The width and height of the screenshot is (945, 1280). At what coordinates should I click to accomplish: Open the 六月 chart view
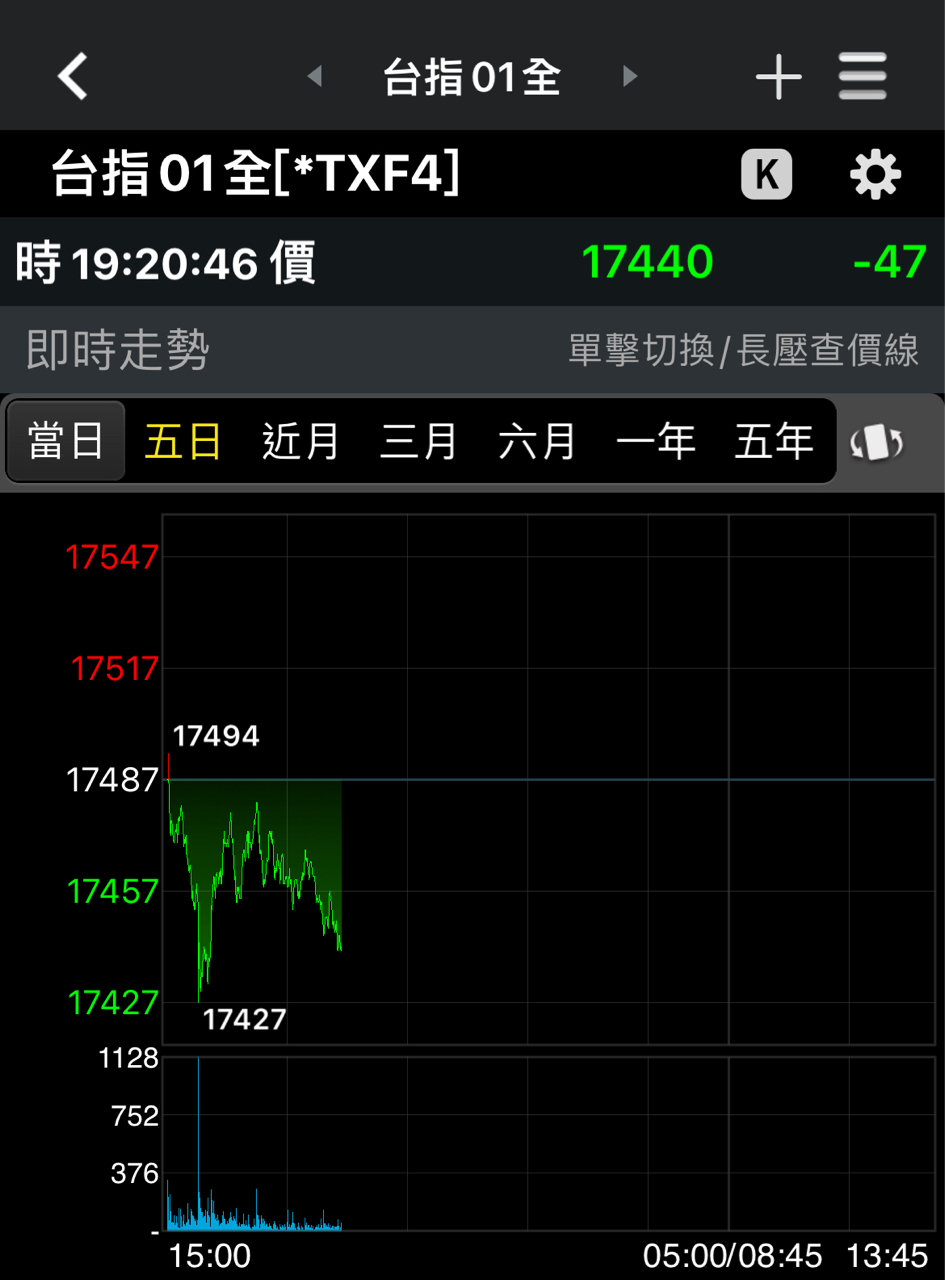pyautogui.click(x=538, y=440)
